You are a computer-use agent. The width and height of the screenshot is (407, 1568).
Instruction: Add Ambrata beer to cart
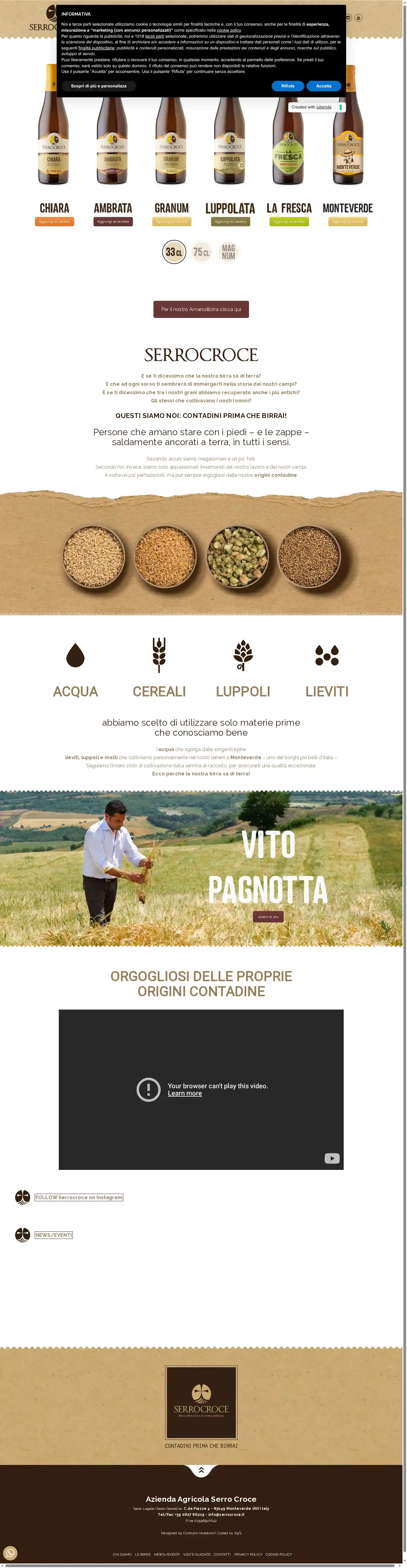113,222
